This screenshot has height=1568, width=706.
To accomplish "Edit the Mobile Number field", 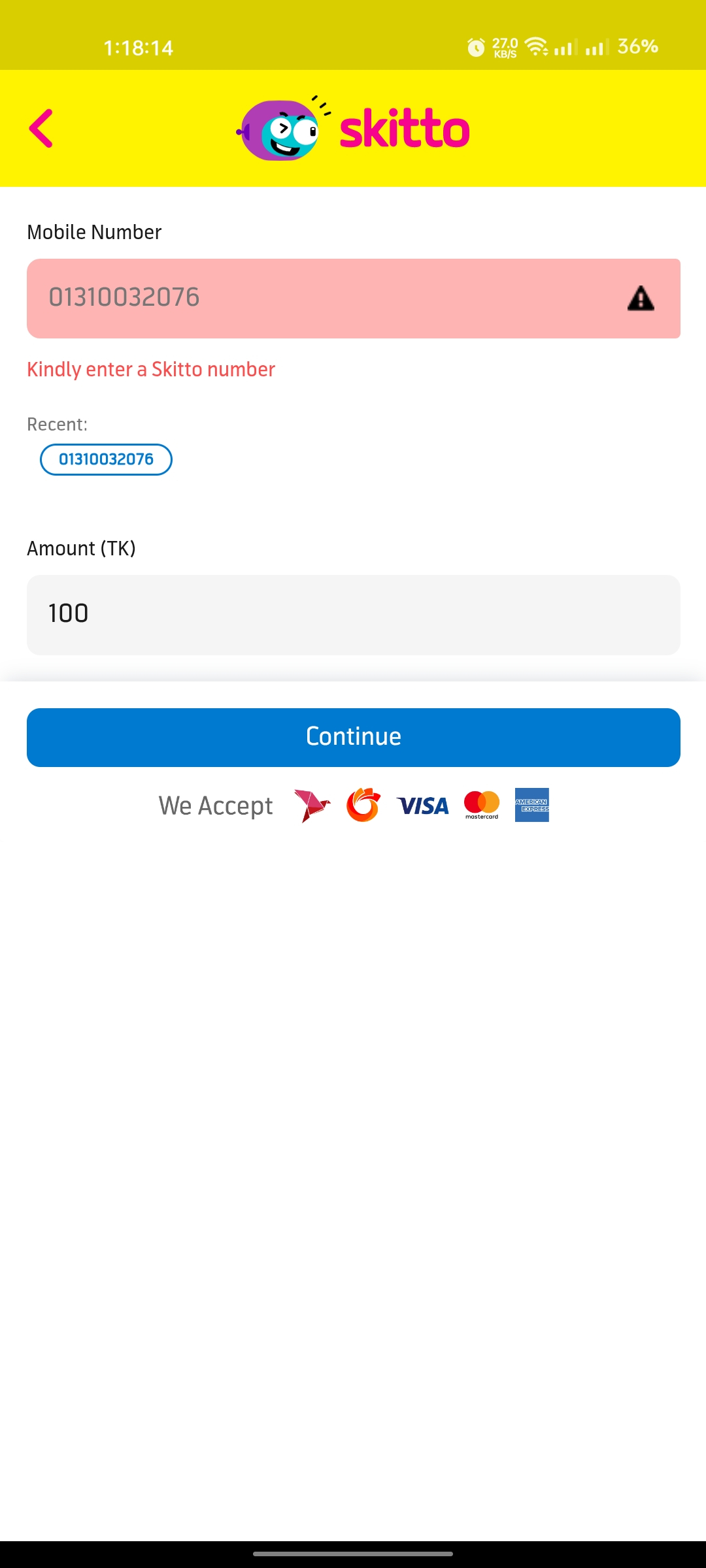I will tap(327, 299).
